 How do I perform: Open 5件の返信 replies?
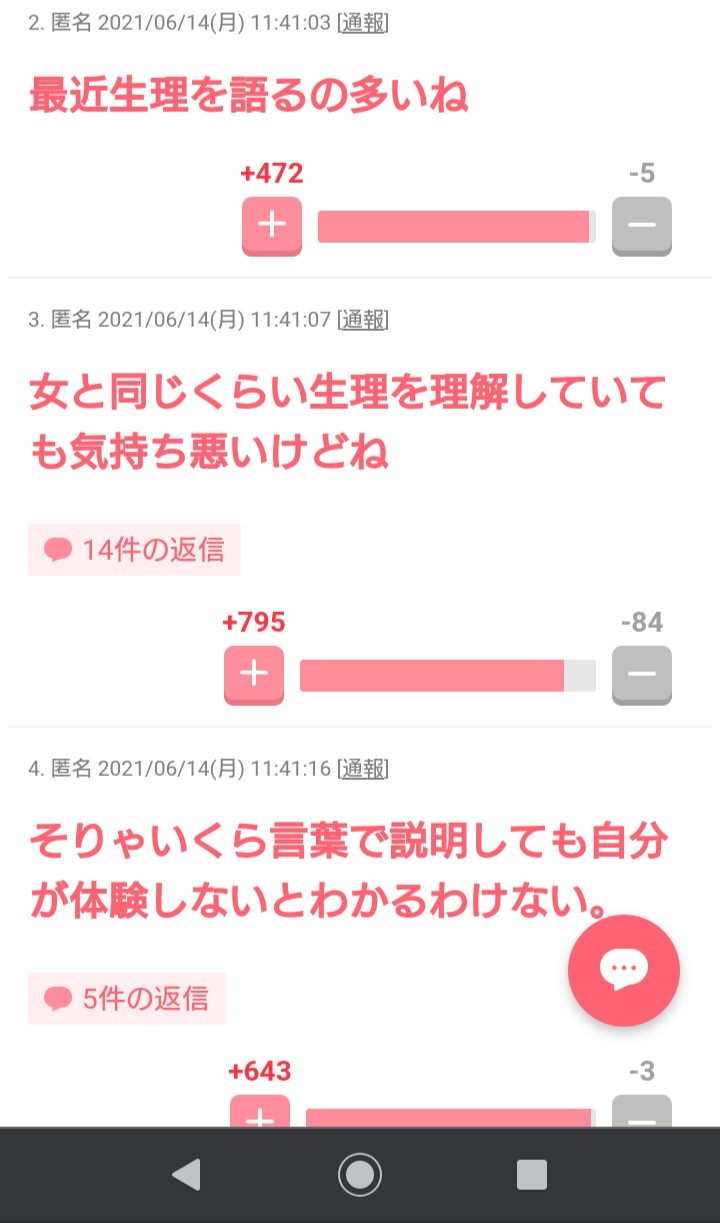(127, 998)
